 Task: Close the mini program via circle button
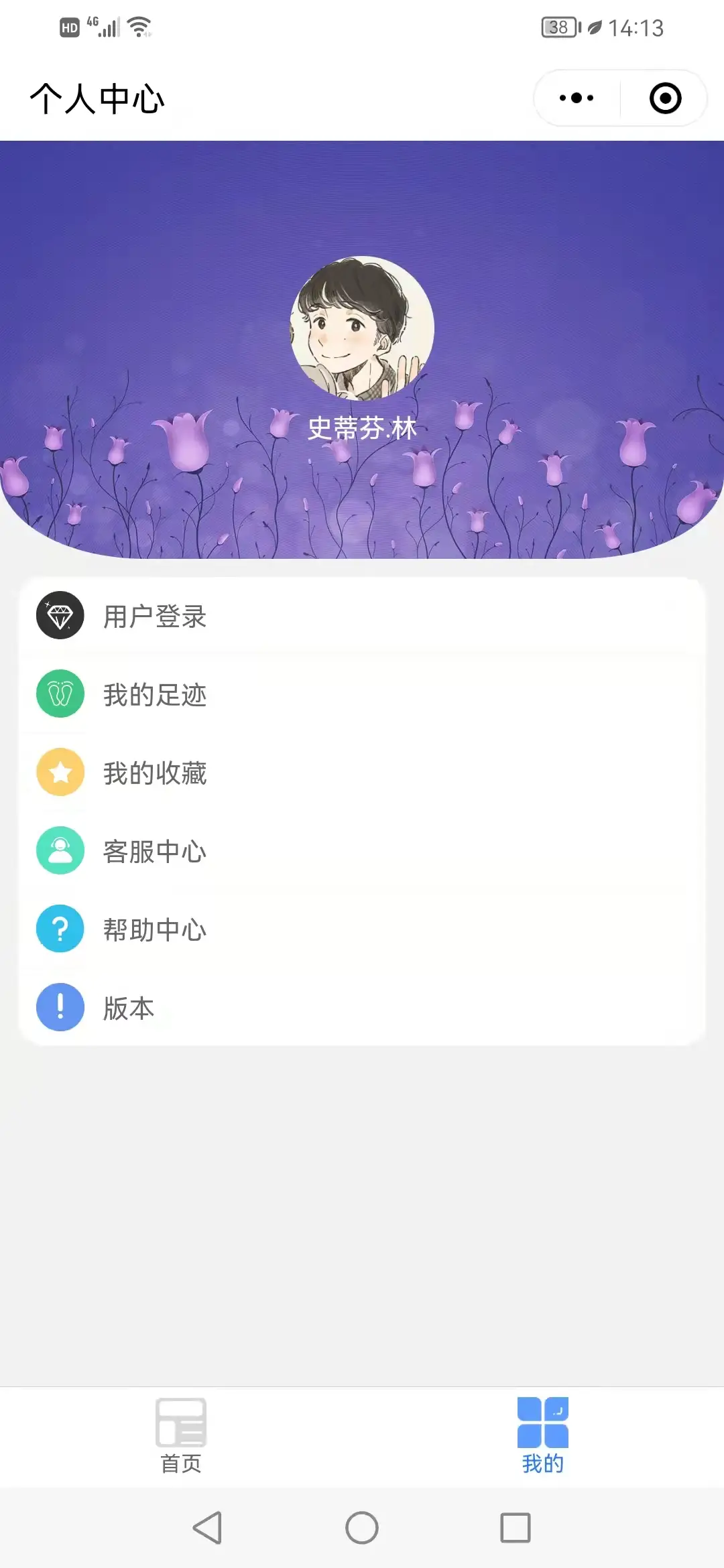tap(665, 99)
